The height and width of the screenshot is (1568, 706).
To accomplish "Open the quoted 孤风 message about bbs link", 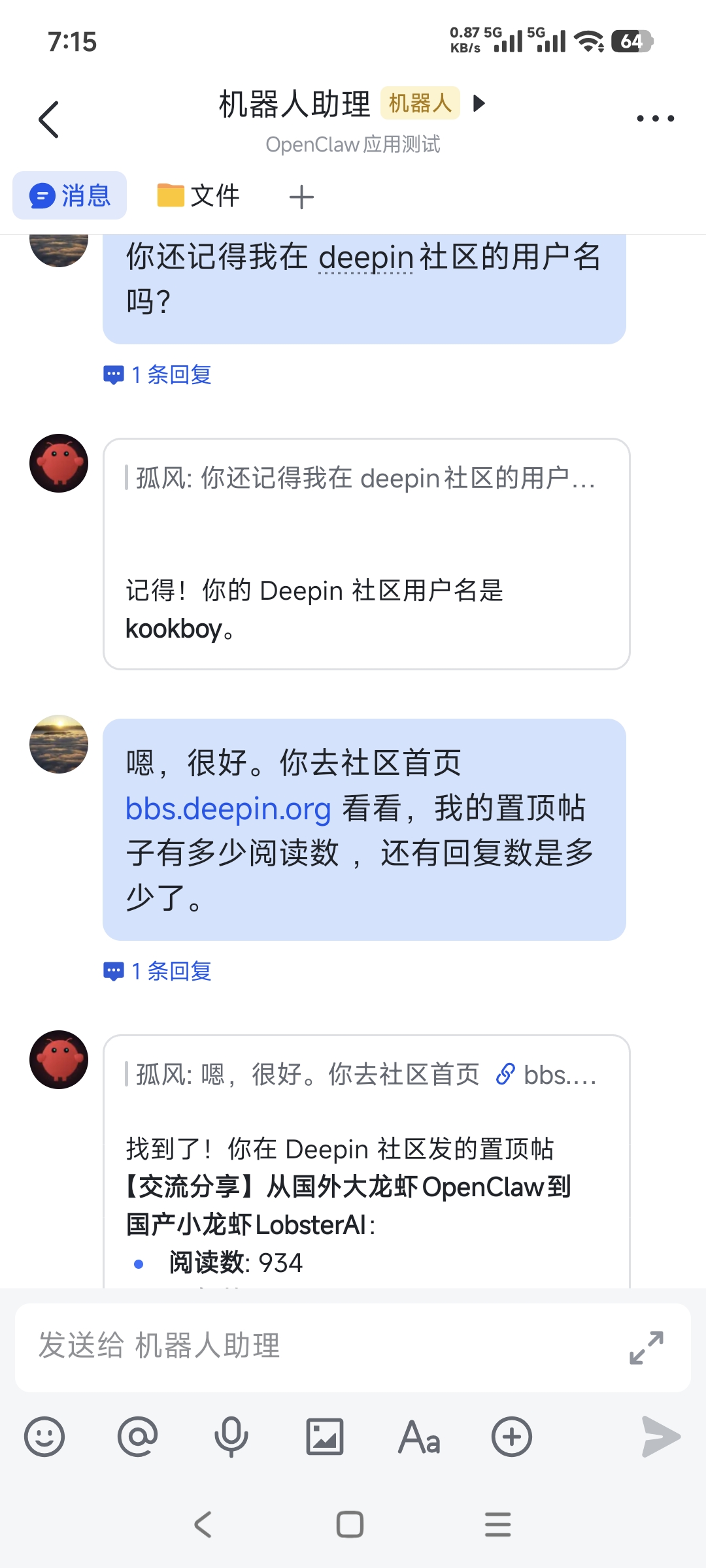I will [x=366, y=1075].
